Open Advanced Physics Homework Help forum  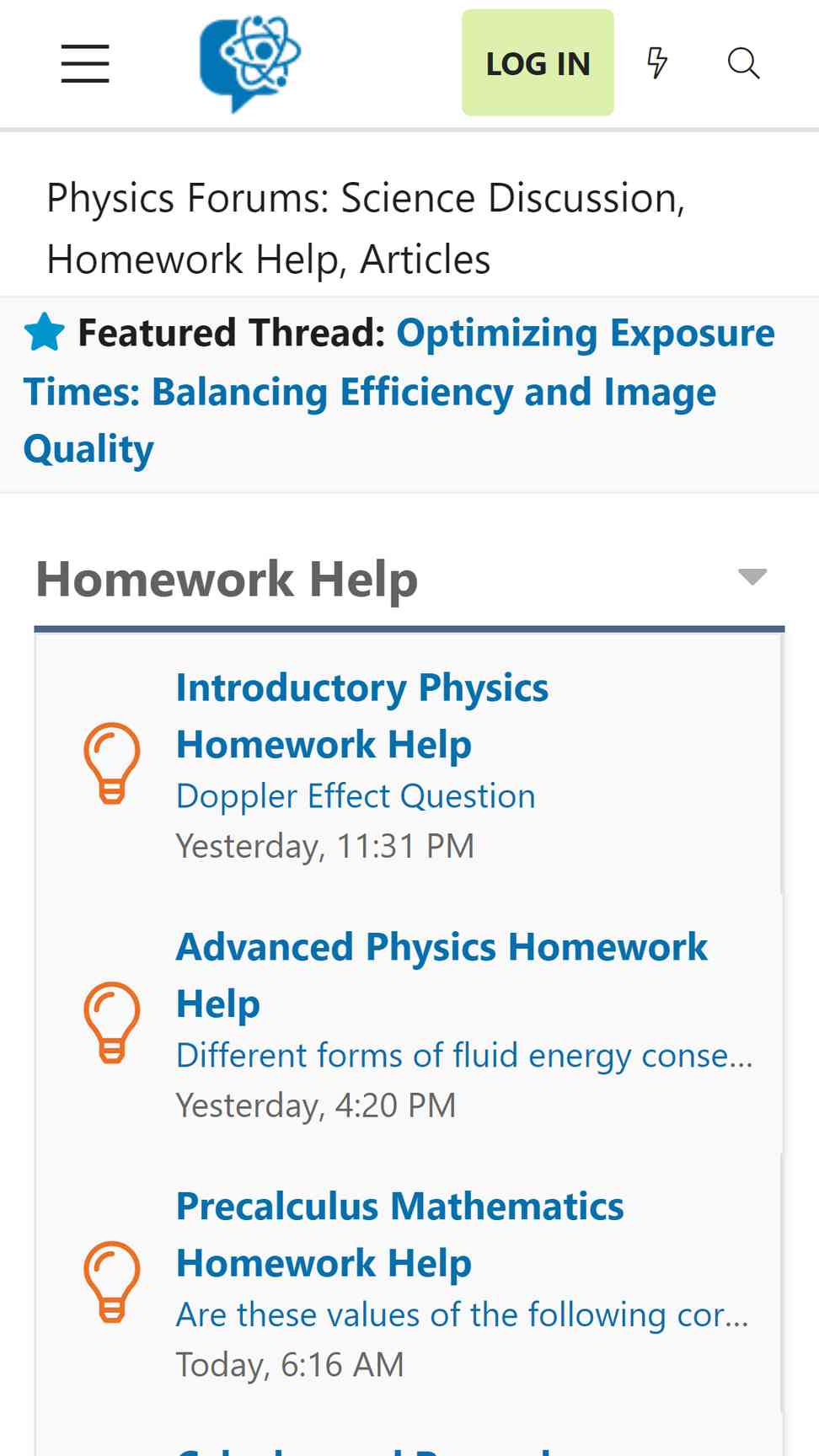coord(442,976)
